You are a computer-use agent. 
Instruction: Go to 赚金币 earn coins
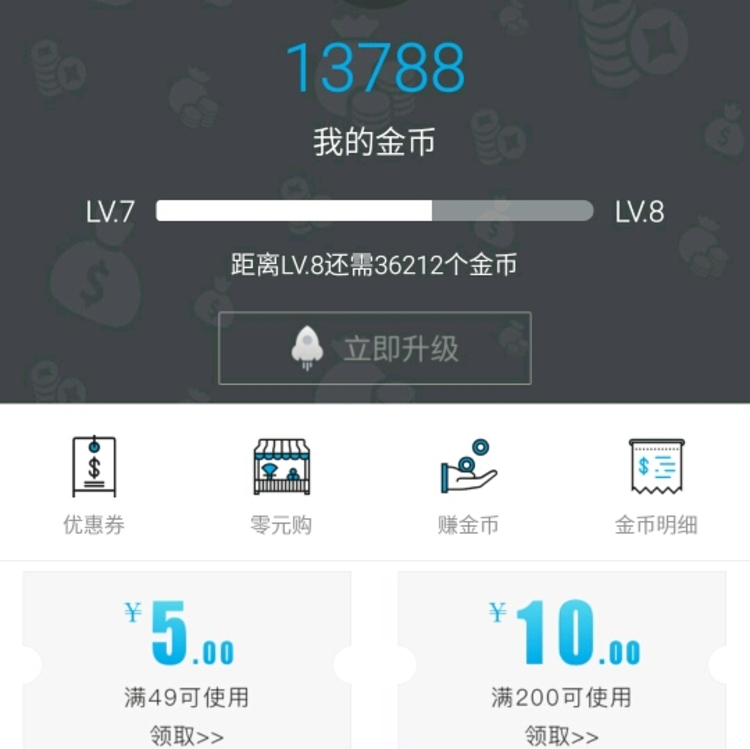[468, 485]
